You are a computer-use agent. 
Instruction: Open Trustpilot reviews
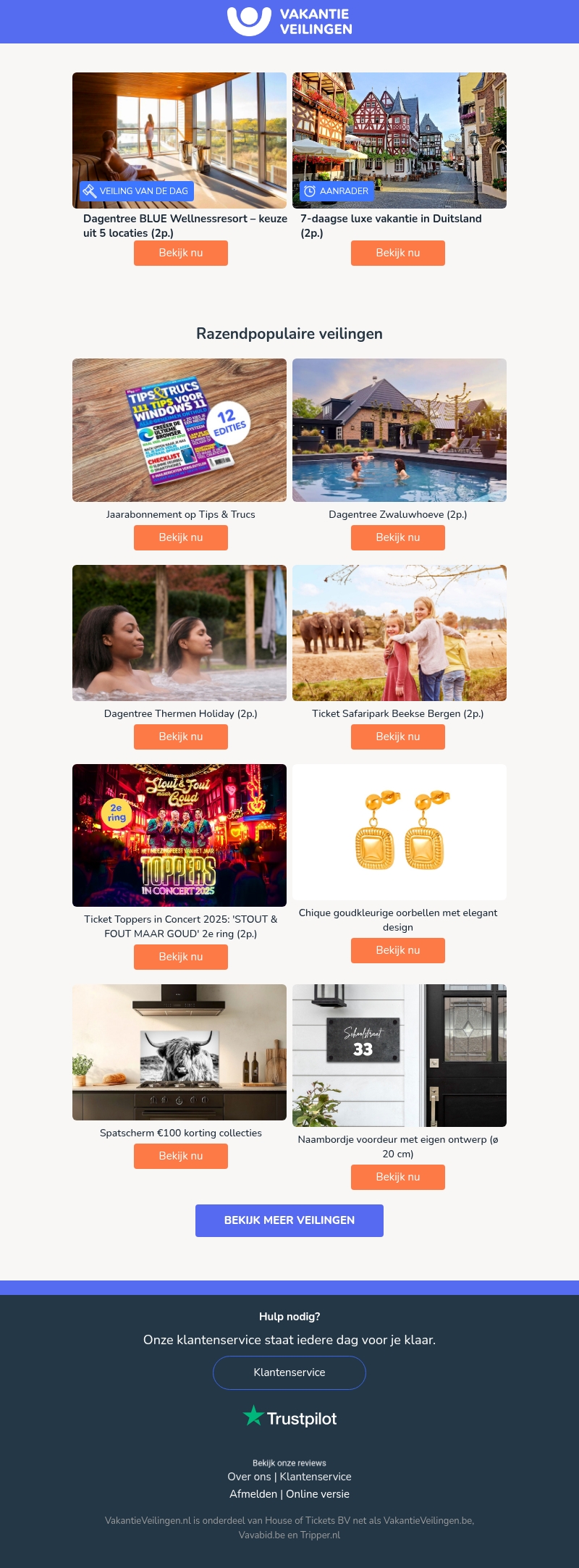coord(289,1417)
